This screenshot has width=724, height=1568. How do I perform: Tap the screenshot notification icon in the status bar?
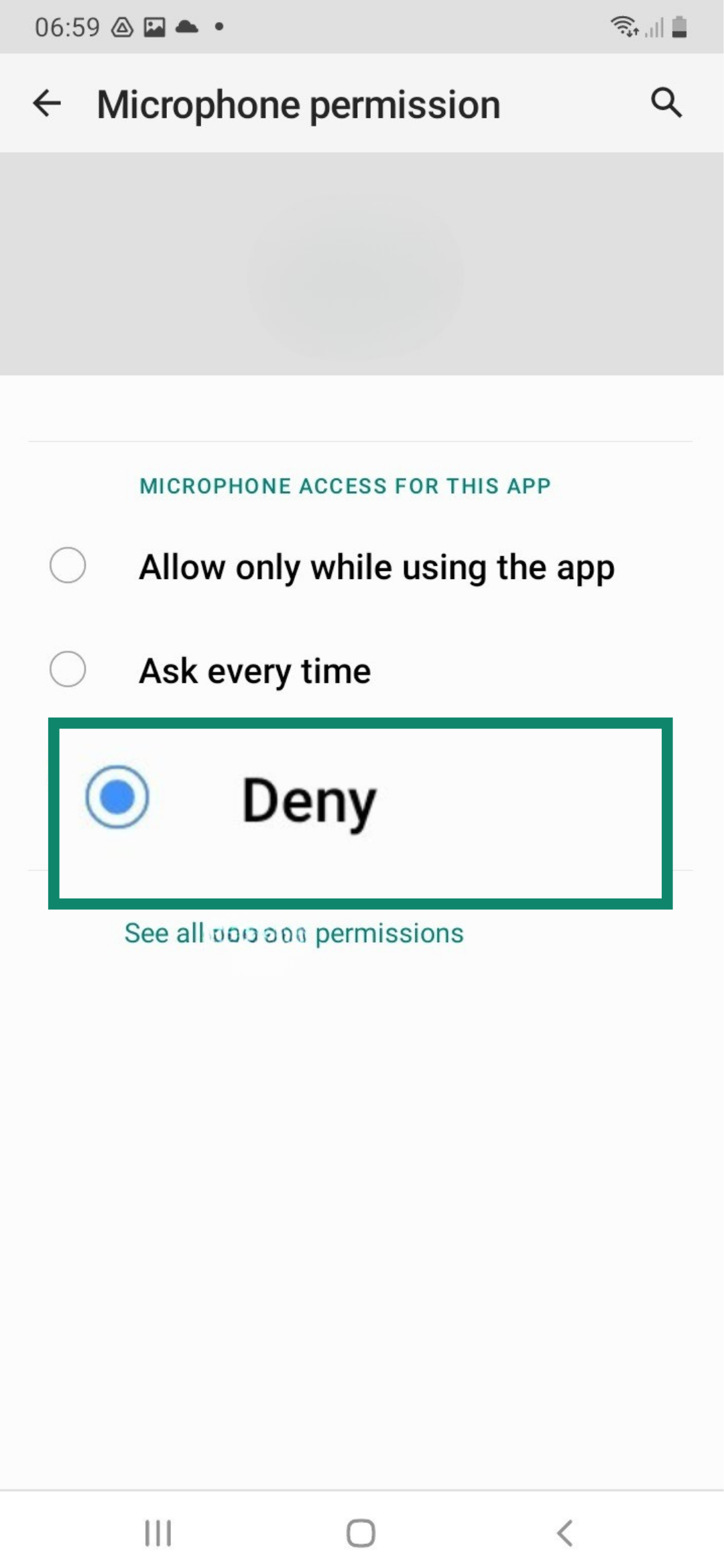[154, 27]
